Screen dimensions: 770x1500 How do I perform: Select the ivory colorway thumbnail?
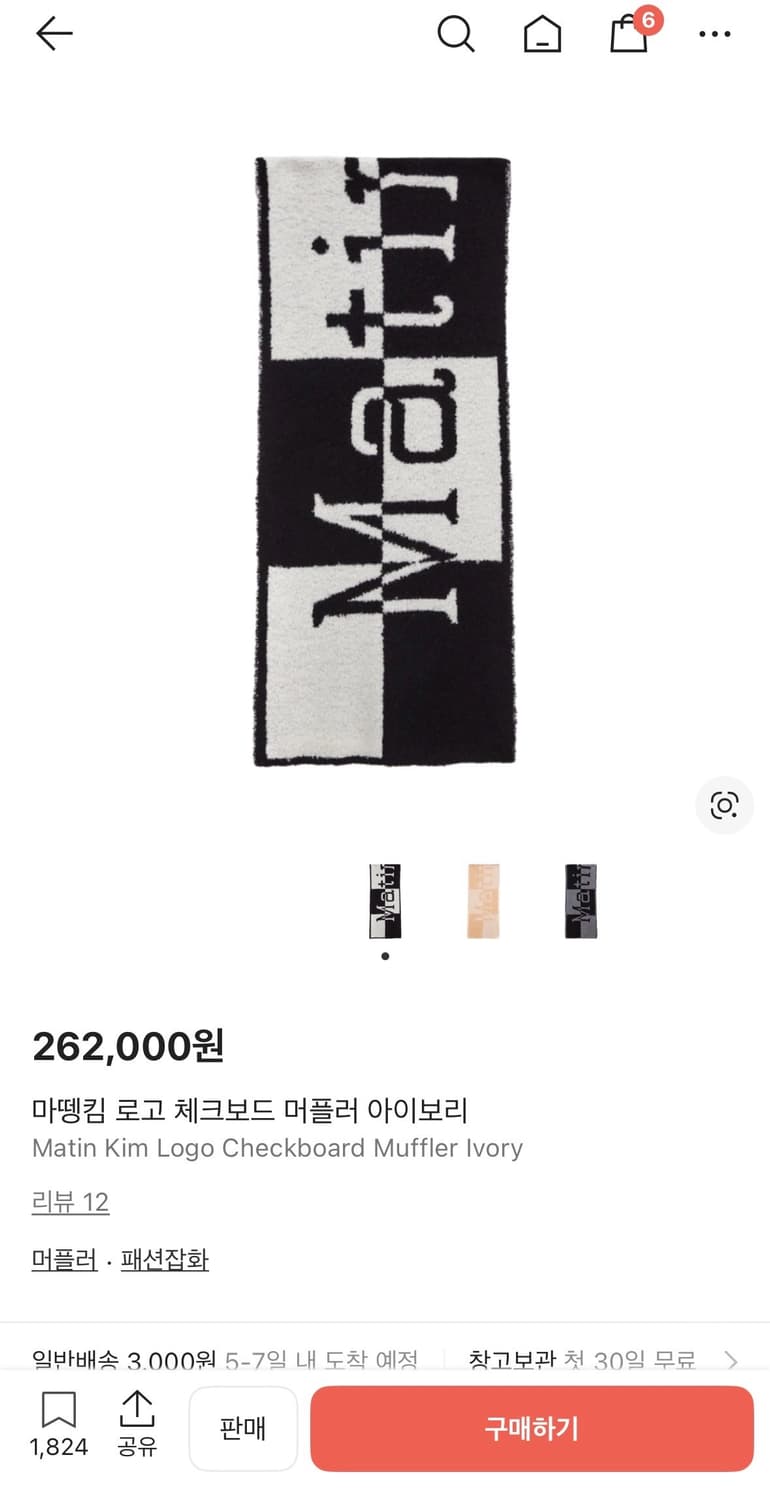point(384,901)
